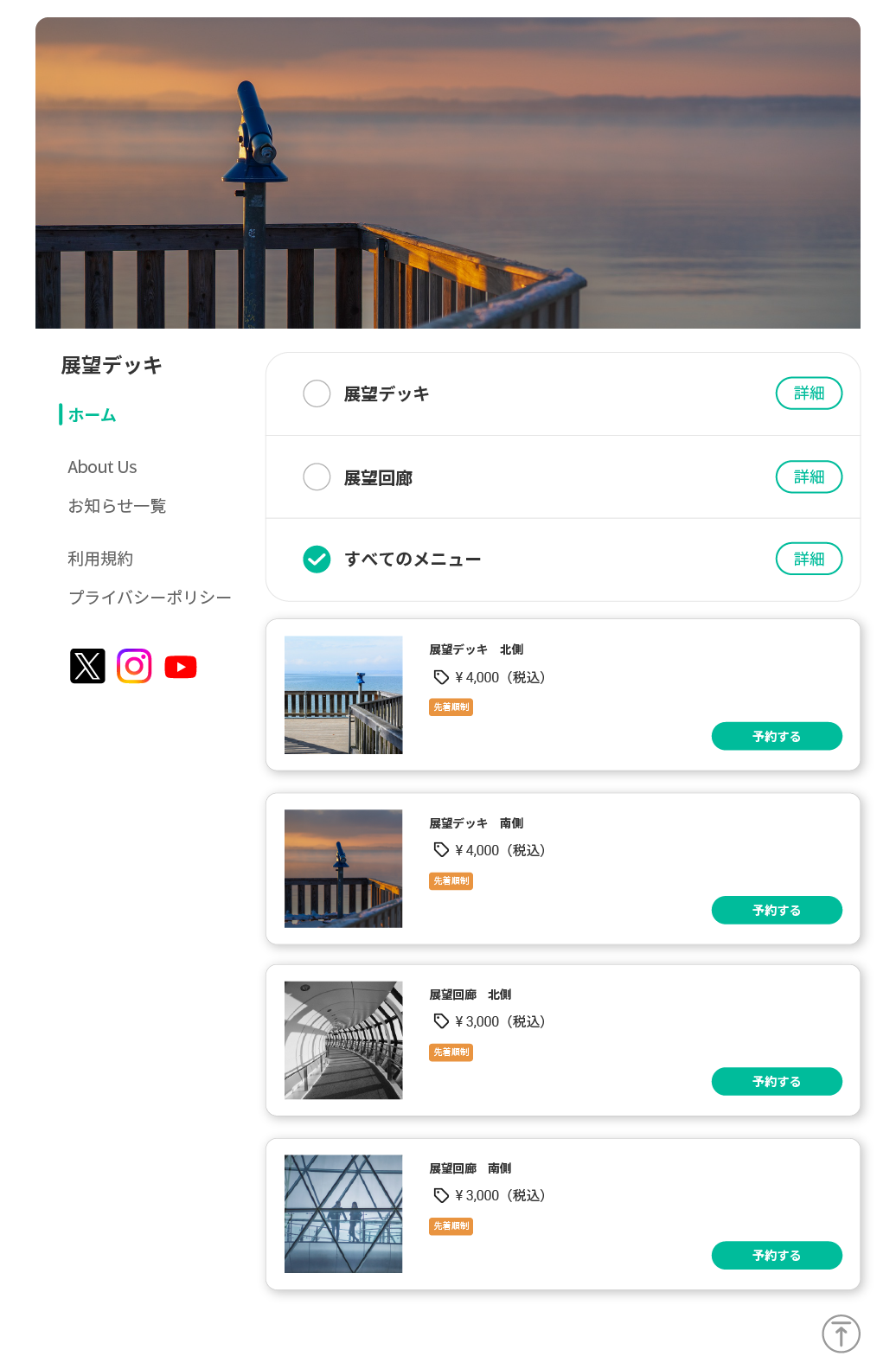
Task: Open the 展望回廊 南側 photo
Action: [343, 1213]
